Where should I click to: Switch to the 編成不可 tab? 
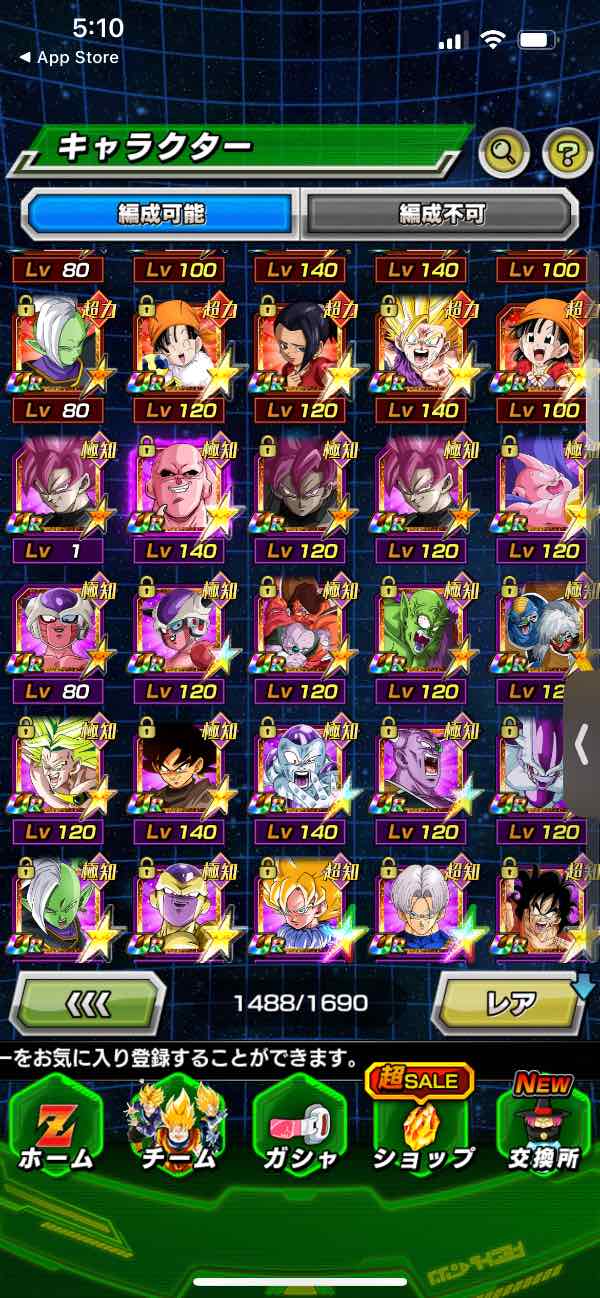coord(441,214)
